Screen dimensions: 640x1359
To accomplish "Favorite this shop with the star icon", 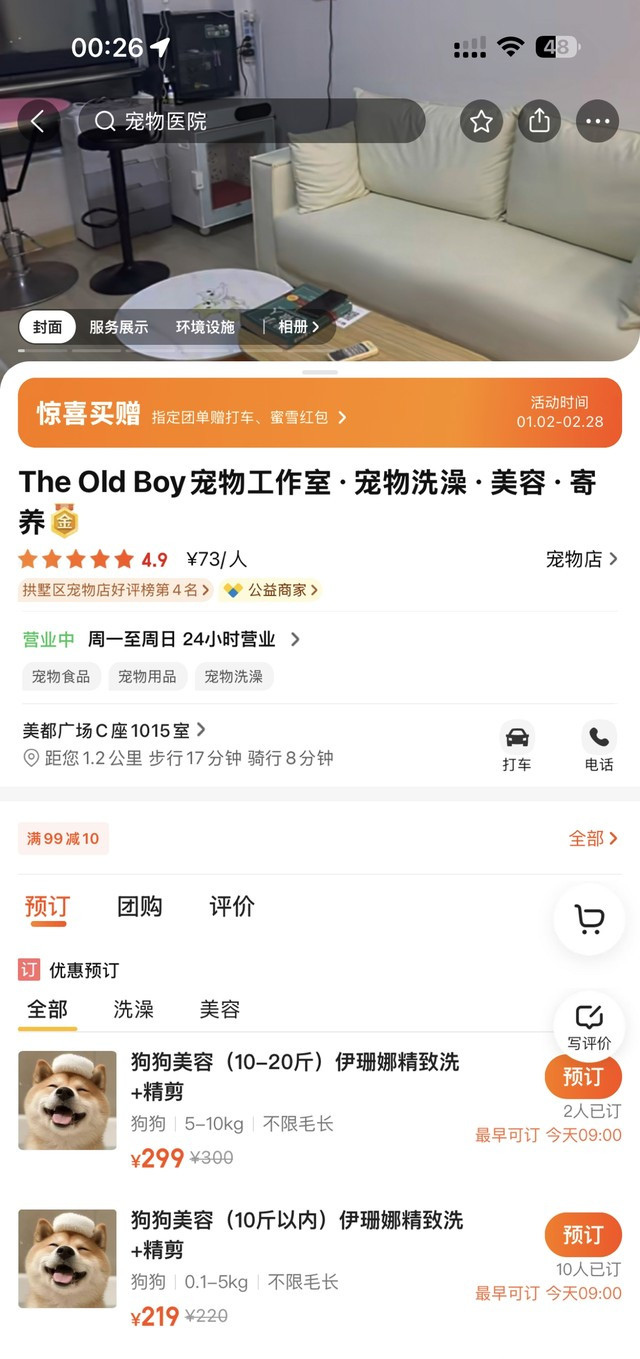I will point(481,121).
